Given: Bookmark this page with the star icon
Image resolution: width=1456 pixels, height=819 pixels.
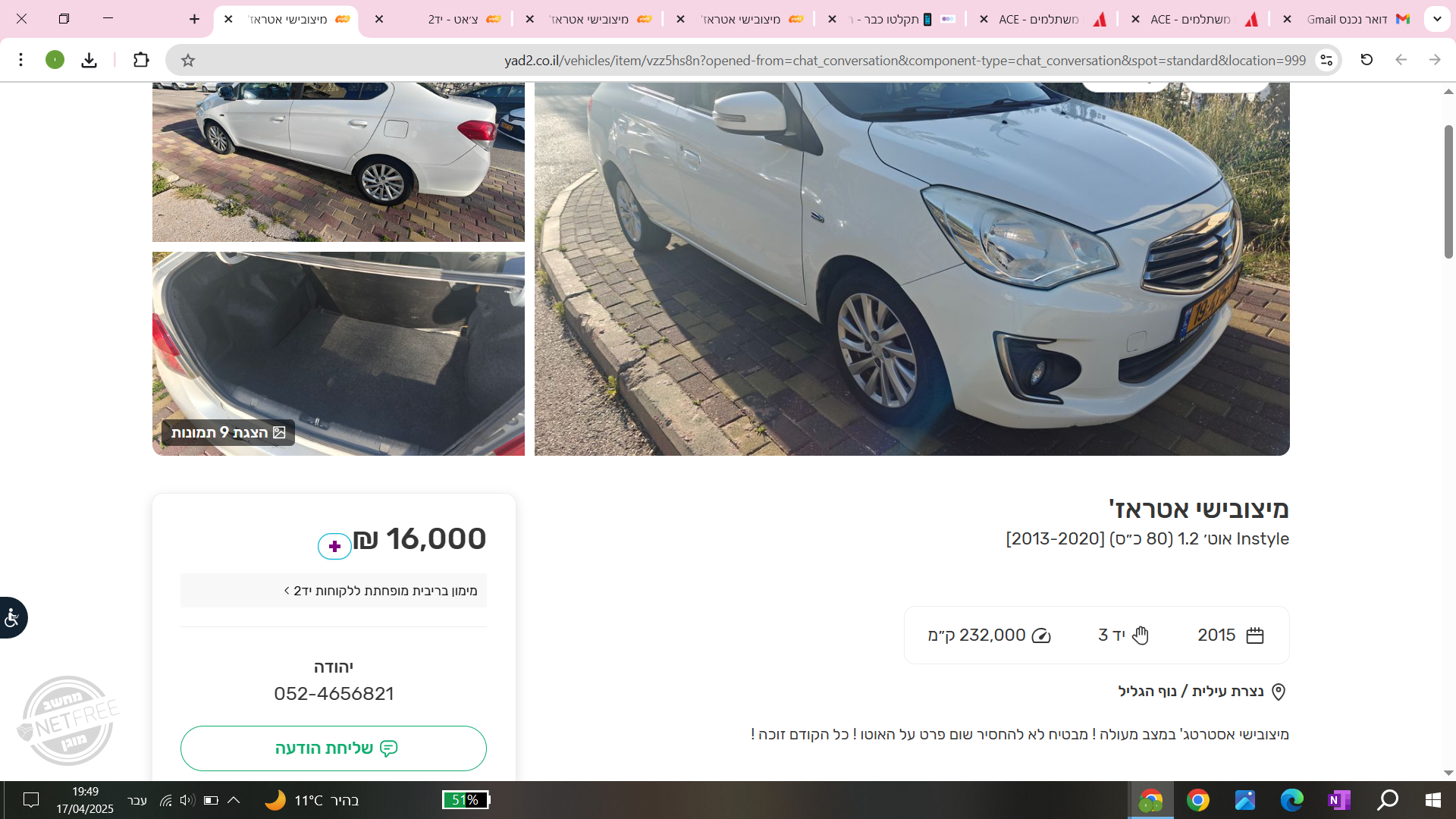Looking at the screenshot, I should click(x=188, y=60).
